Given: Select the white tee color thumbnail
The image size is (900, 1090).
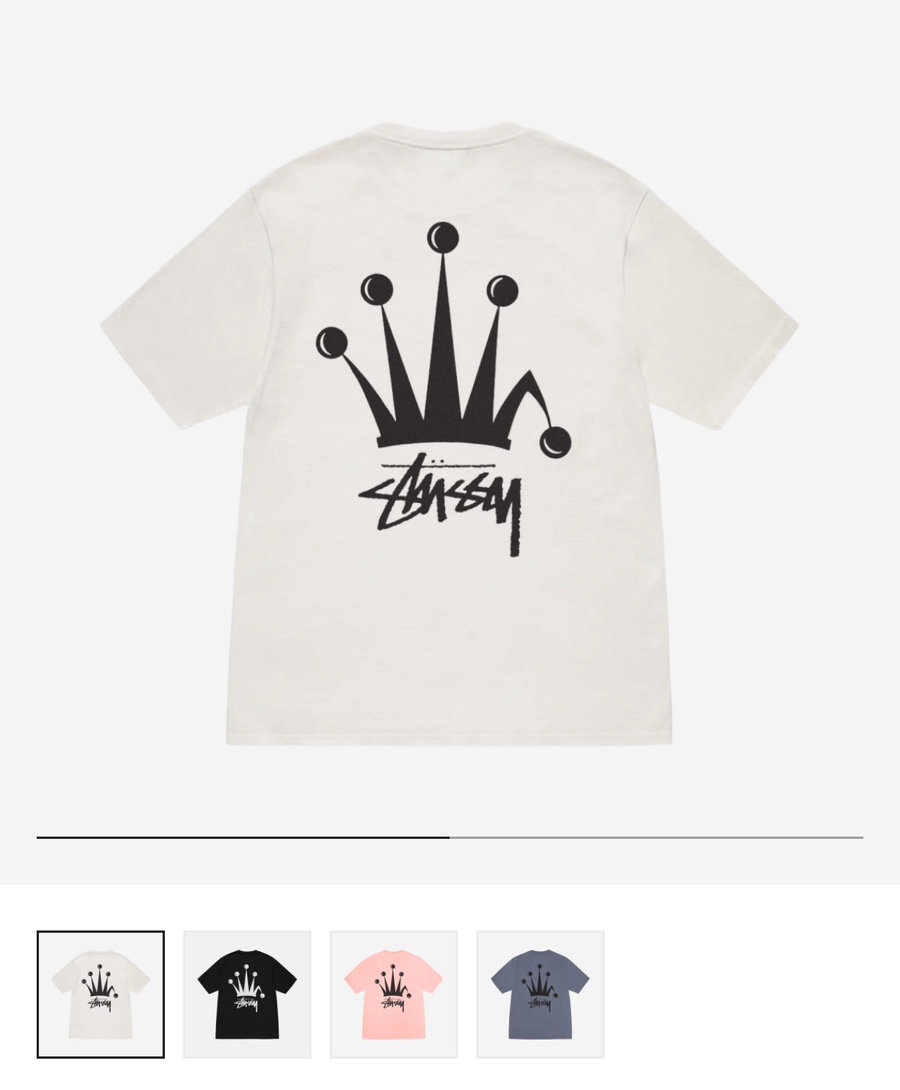Looking at the screenshot, I should coord(100,994).
